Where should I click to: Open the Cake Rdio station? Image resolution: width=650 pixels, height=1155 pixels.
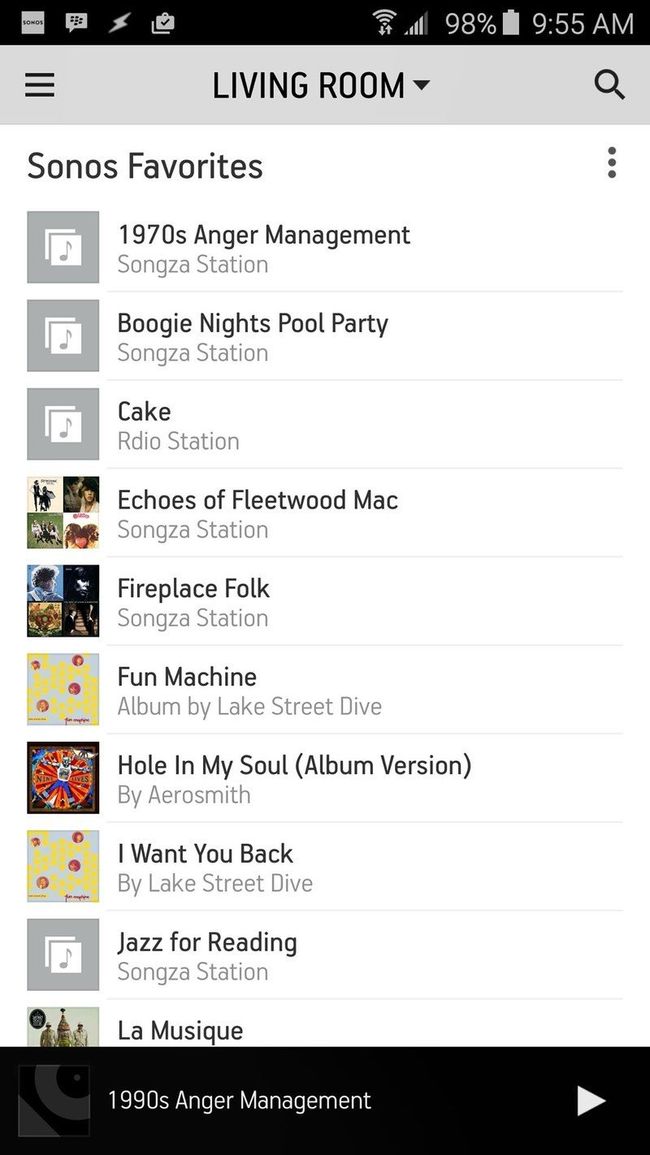(178, 425)
